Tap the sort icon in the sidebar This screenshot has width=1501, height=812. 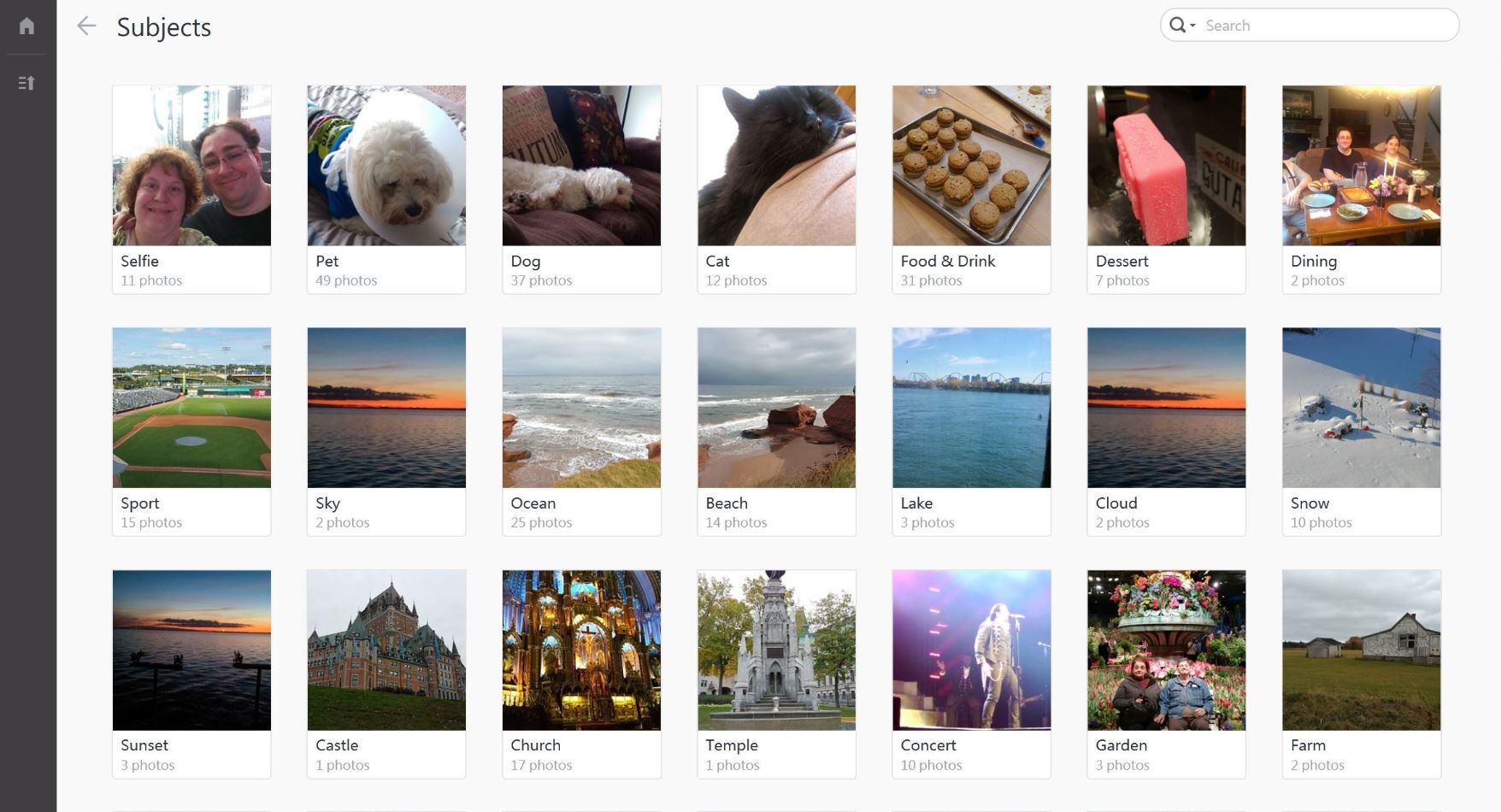(x=26, y=83)
